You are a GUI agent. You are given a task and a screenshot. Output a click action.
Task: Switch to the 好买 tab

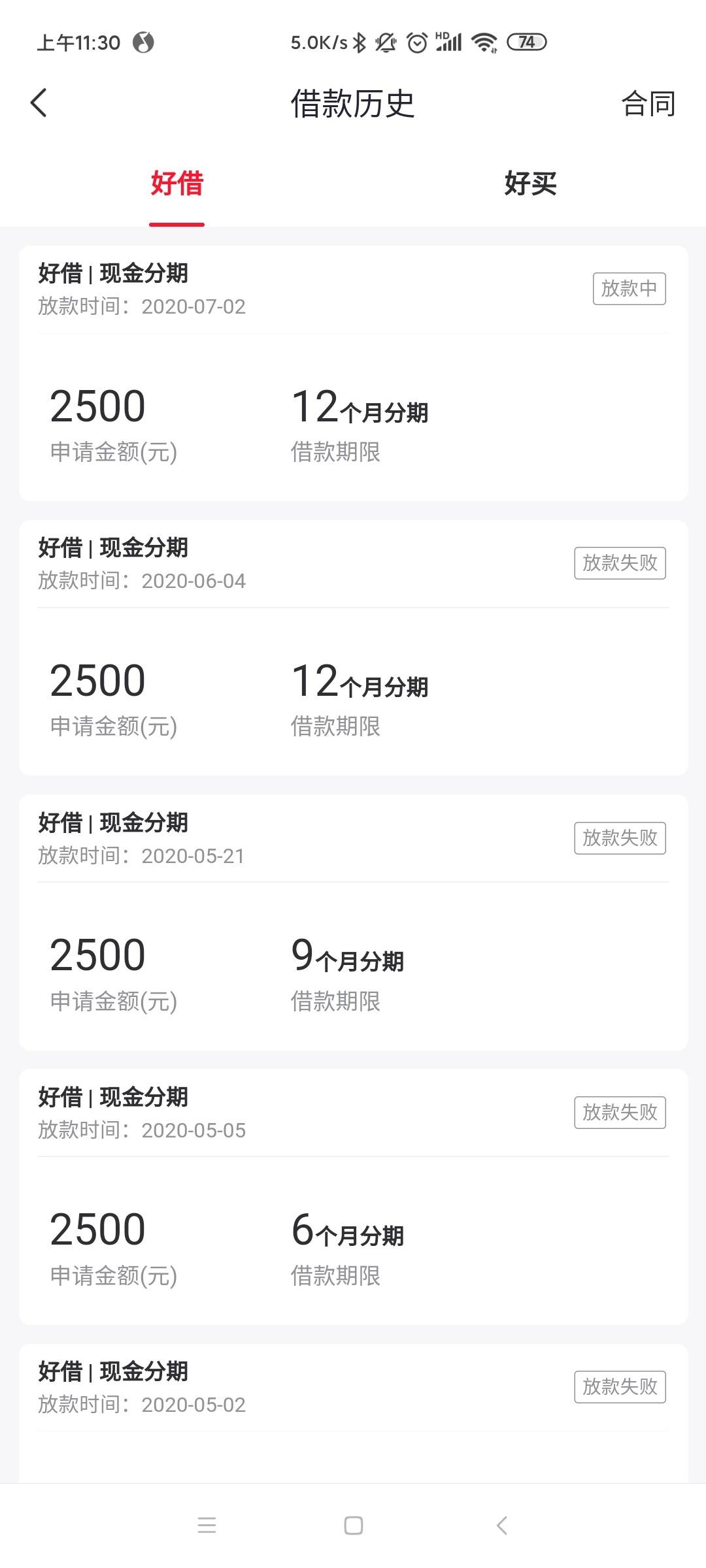(x=530, y=184)
